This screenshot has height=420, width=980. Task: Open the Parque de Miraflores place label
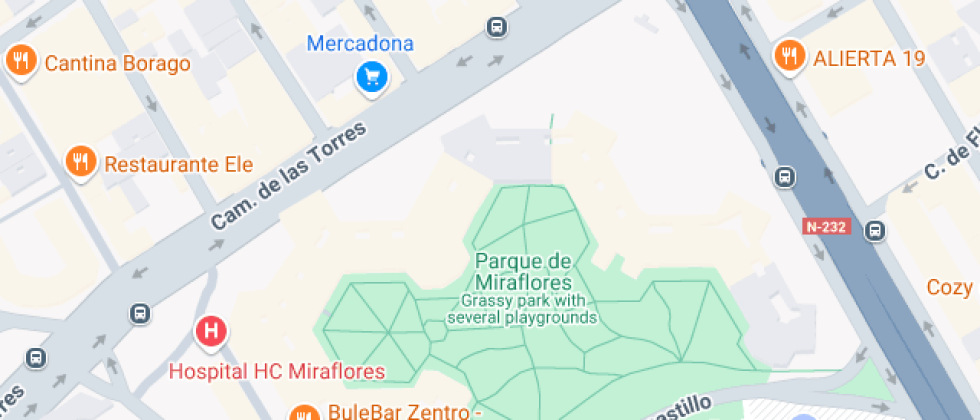coord(523,271)
